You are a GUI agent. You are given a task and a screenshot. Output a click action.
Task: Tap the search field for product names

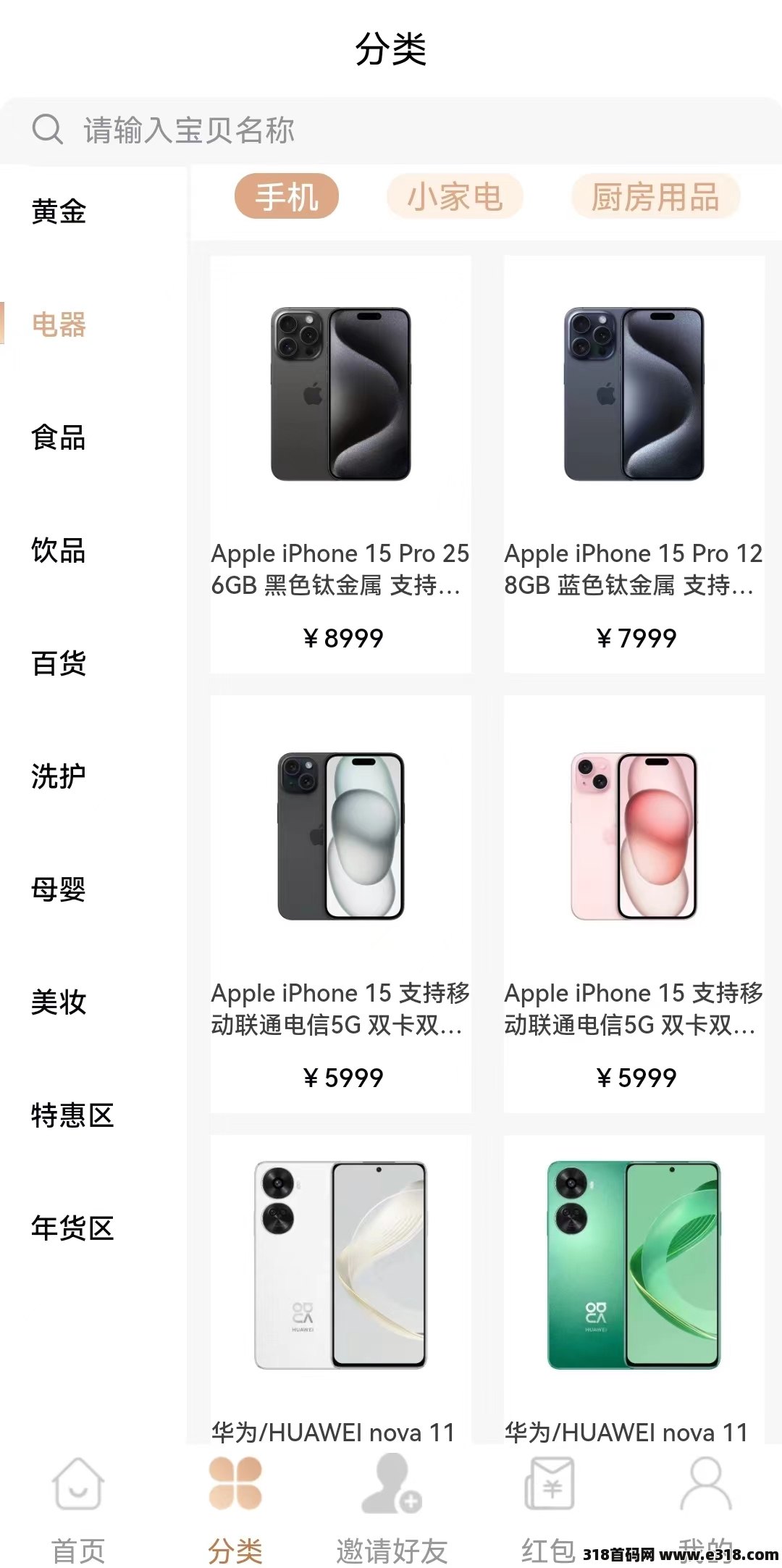click(391, 130)
